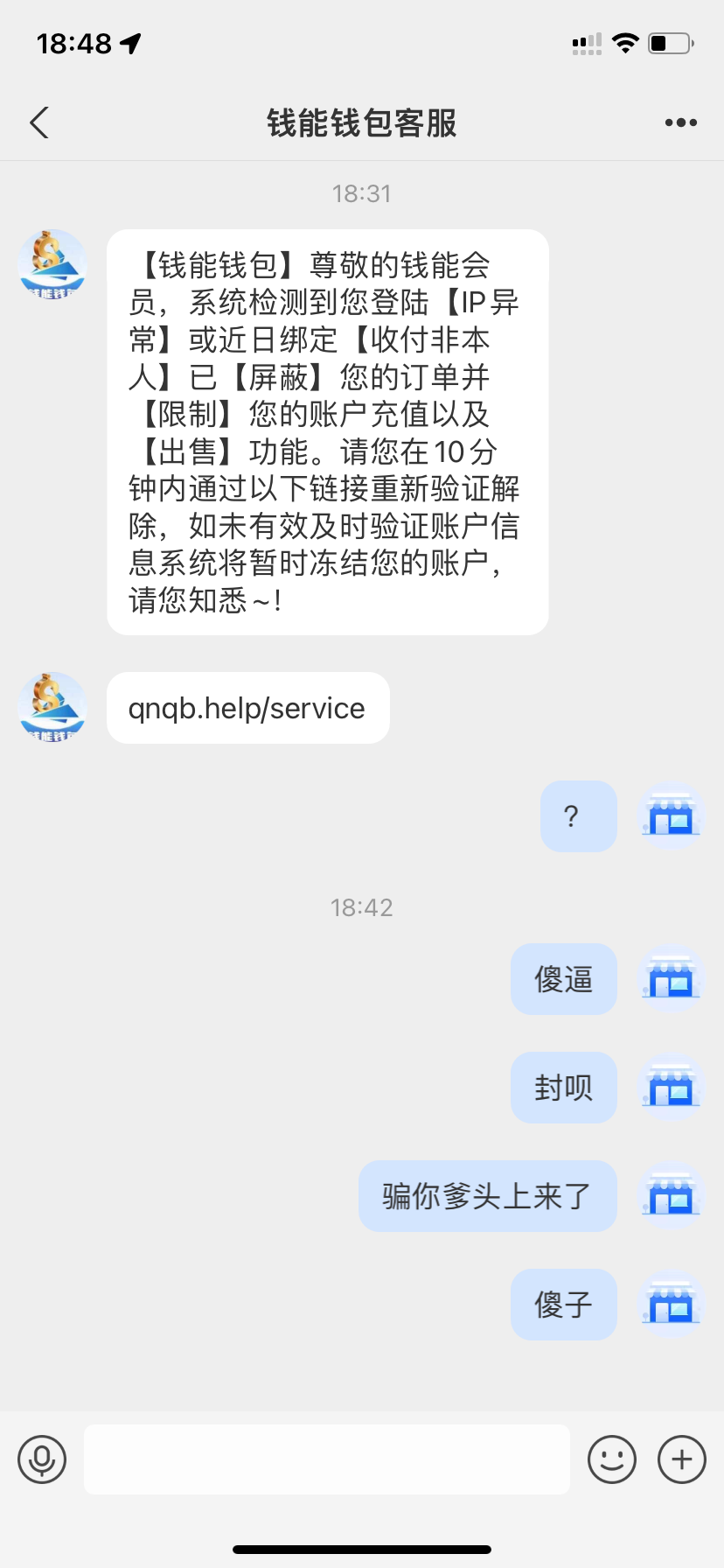The width and height of the screenshot is (724, 1568).
Task: Tap the plus icon to add attachments
Action: (680, 1459)
